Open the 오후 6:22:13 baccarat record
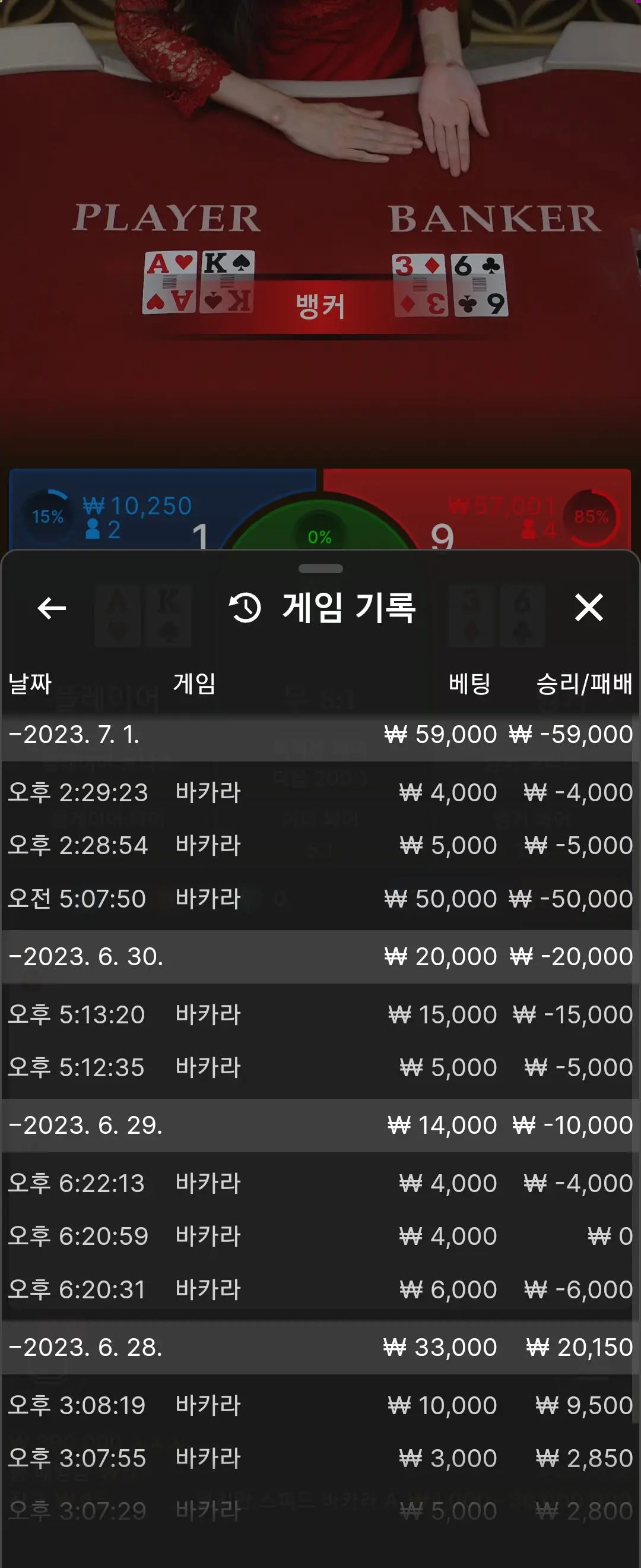 pos(320,1183)
